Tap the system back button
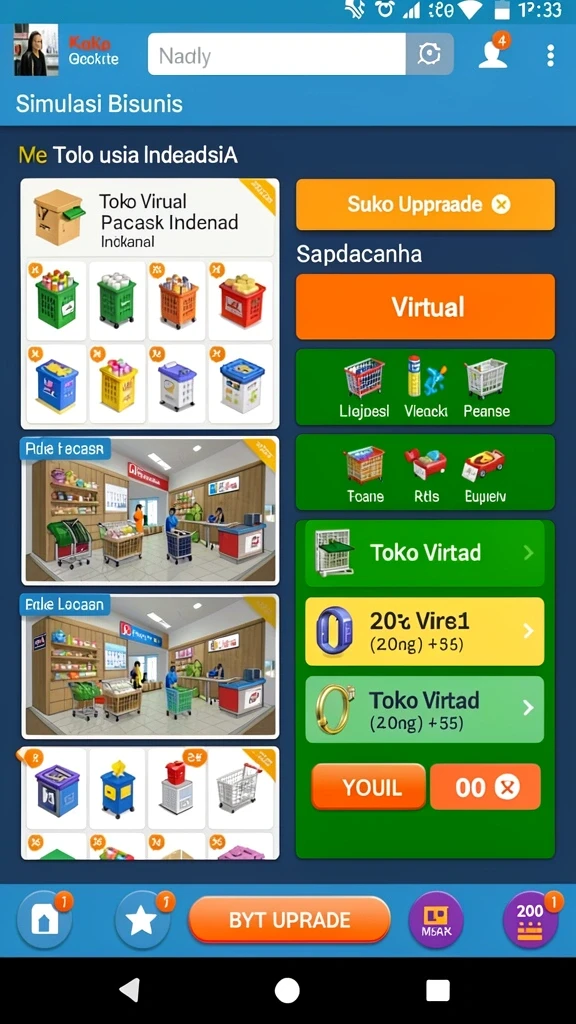 (130, 990)
